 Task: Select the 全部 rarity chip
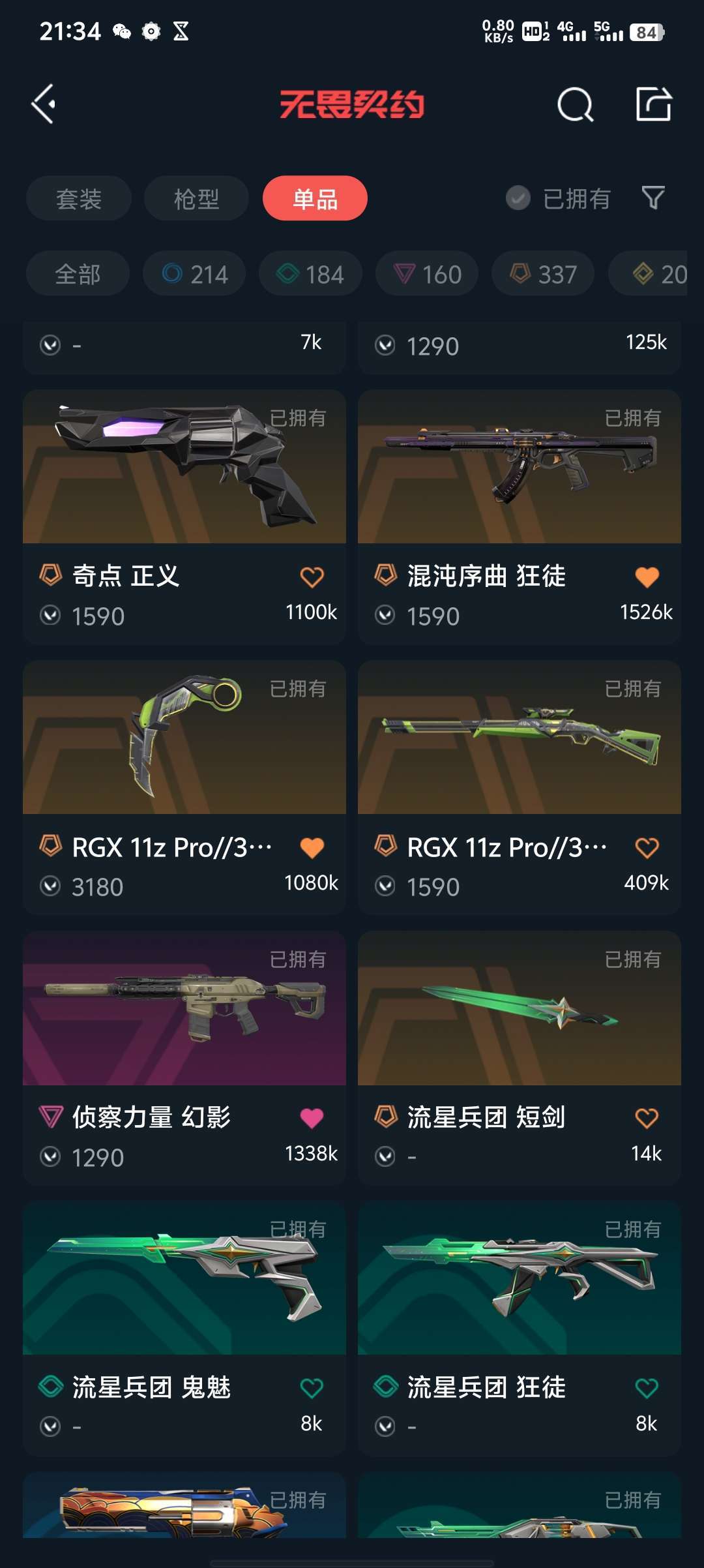point(78,274)
